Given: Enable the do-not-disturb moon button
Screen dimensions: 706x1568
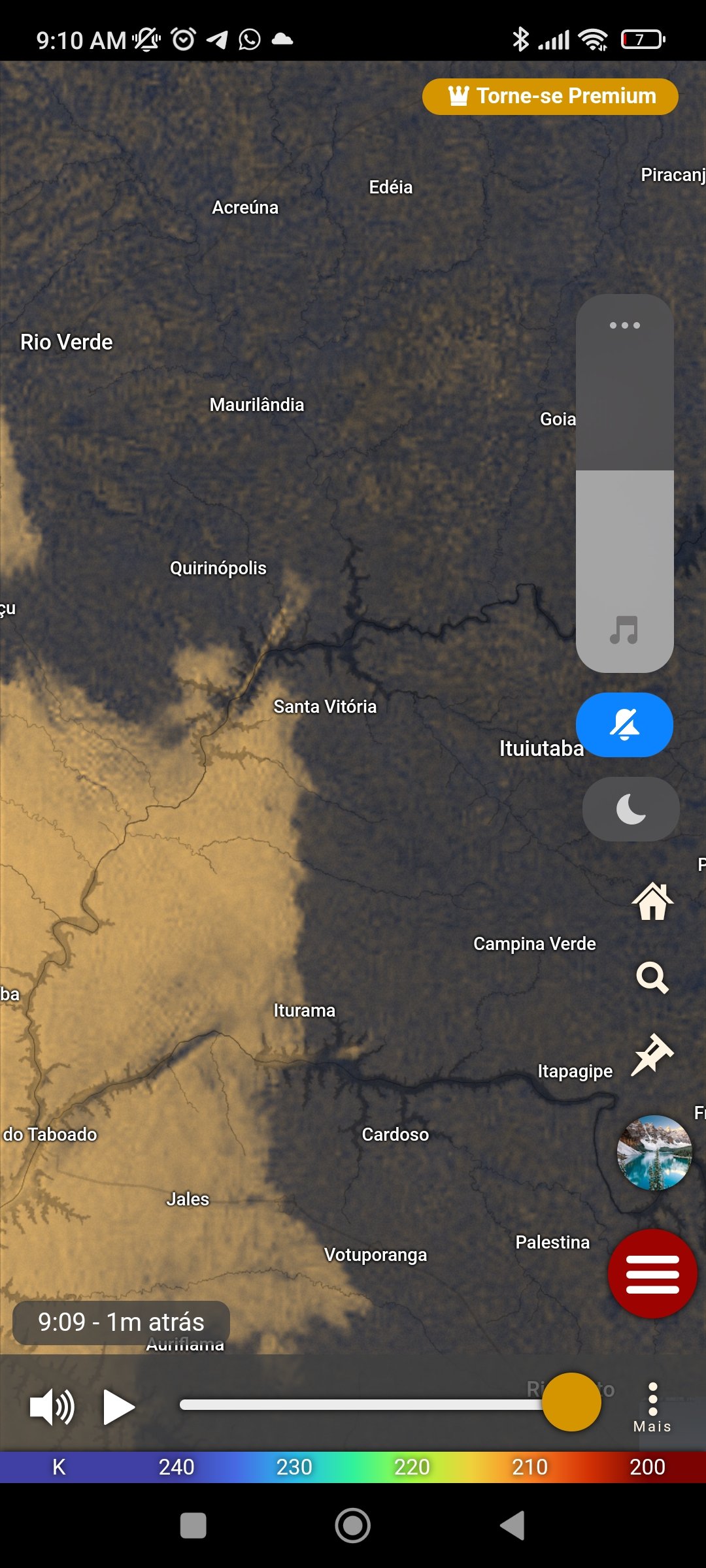Looking at the screenshot, I should 631,809.
